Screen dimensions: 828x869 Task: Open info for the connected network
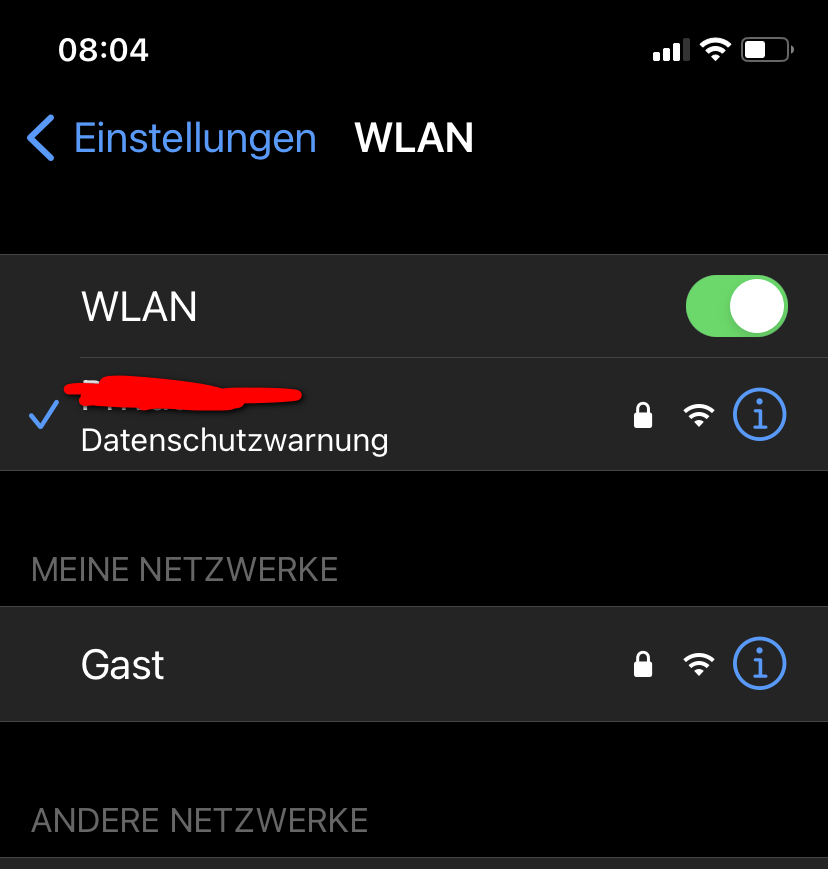[760, 414]
